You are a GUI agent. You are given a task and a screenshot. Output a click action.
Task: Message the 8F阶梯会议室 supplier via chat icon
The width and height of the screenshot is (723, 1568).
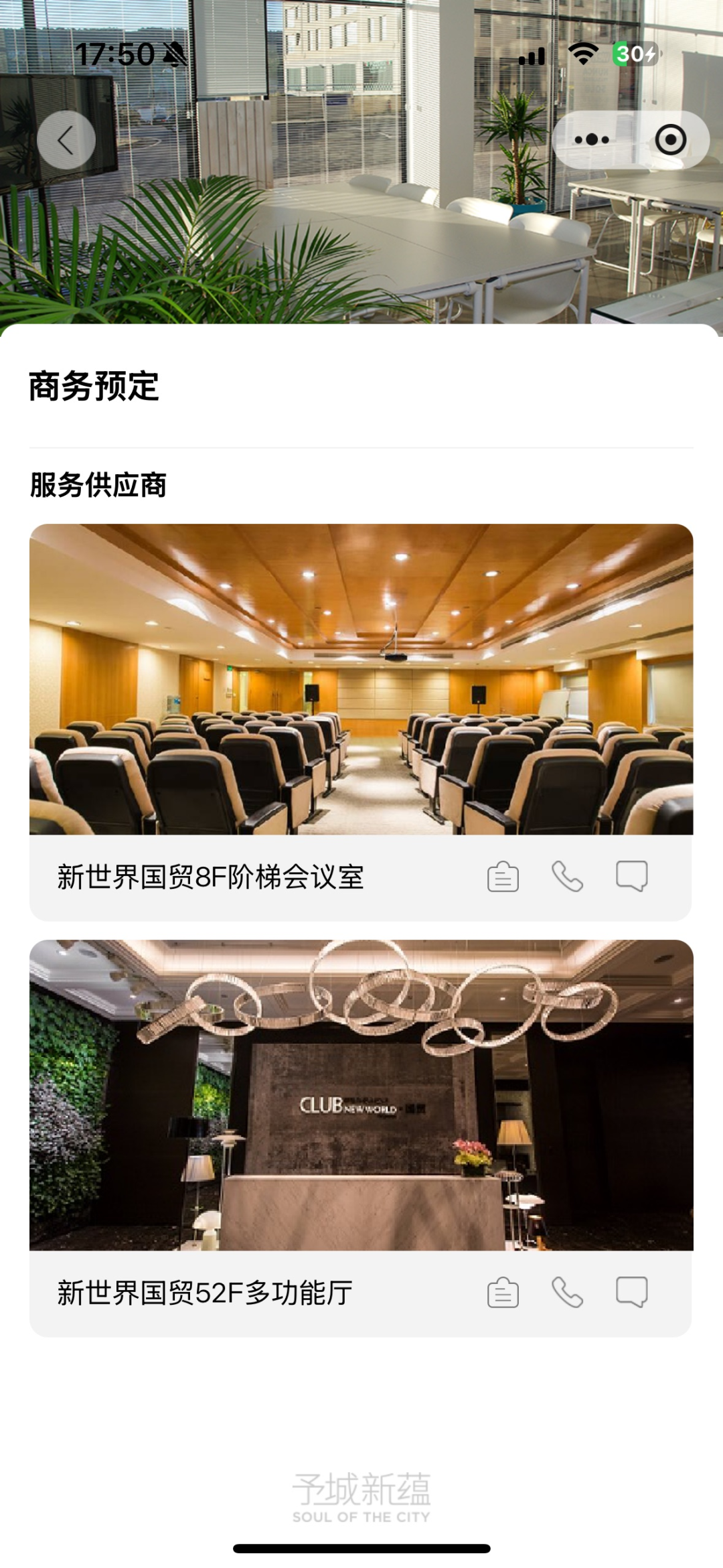[x=631, y=876]
